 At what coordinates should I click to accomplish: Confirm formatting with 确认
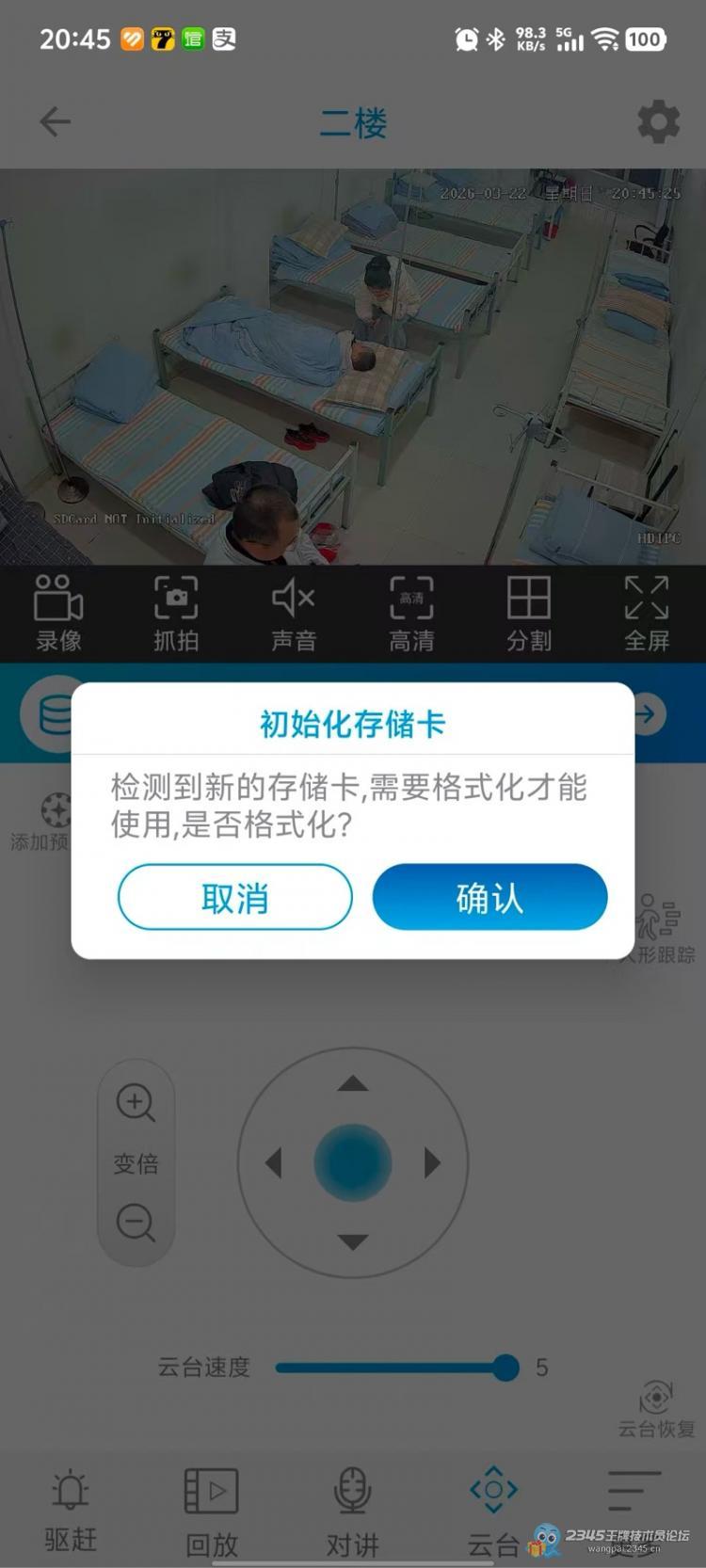point(489,897)
